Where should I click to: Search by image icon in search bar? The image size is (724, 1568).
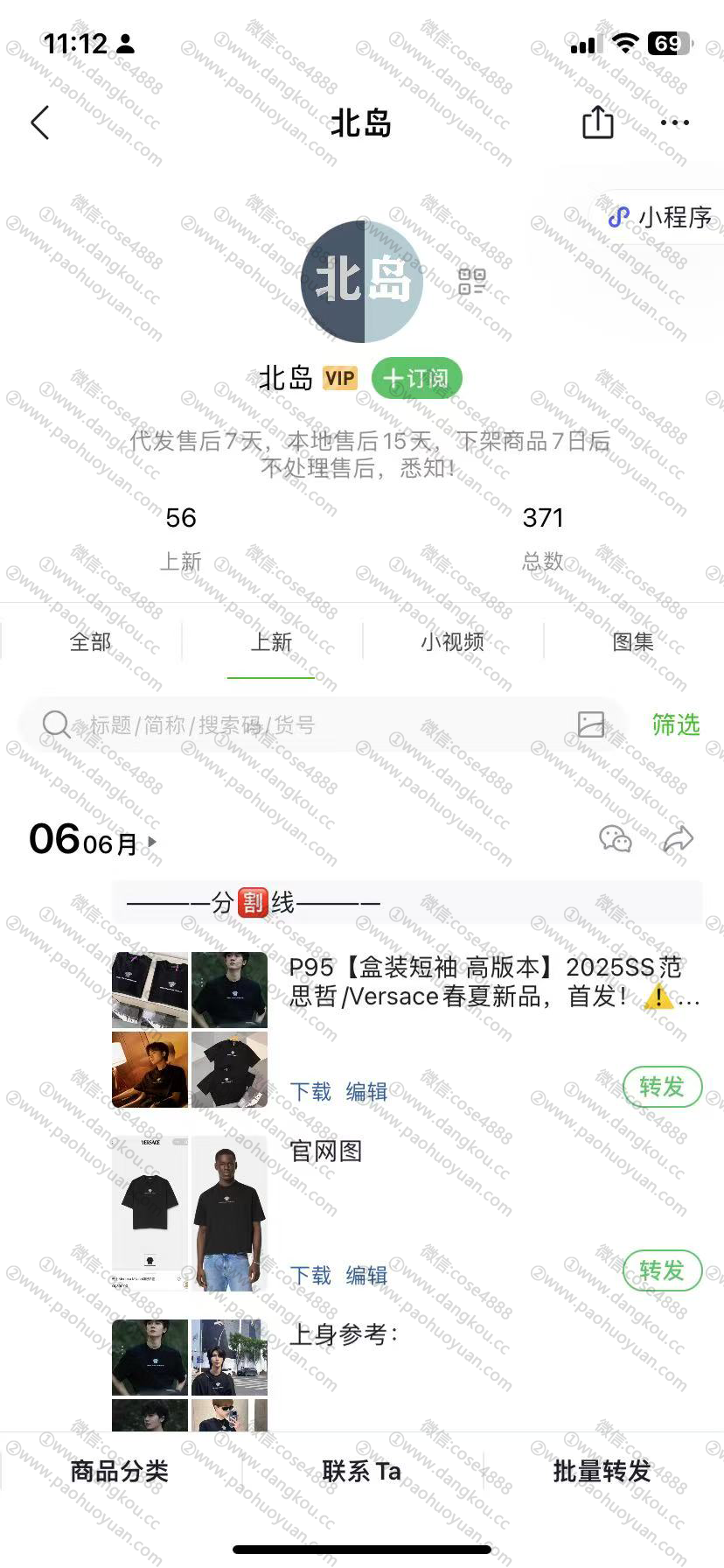(591, 724)
